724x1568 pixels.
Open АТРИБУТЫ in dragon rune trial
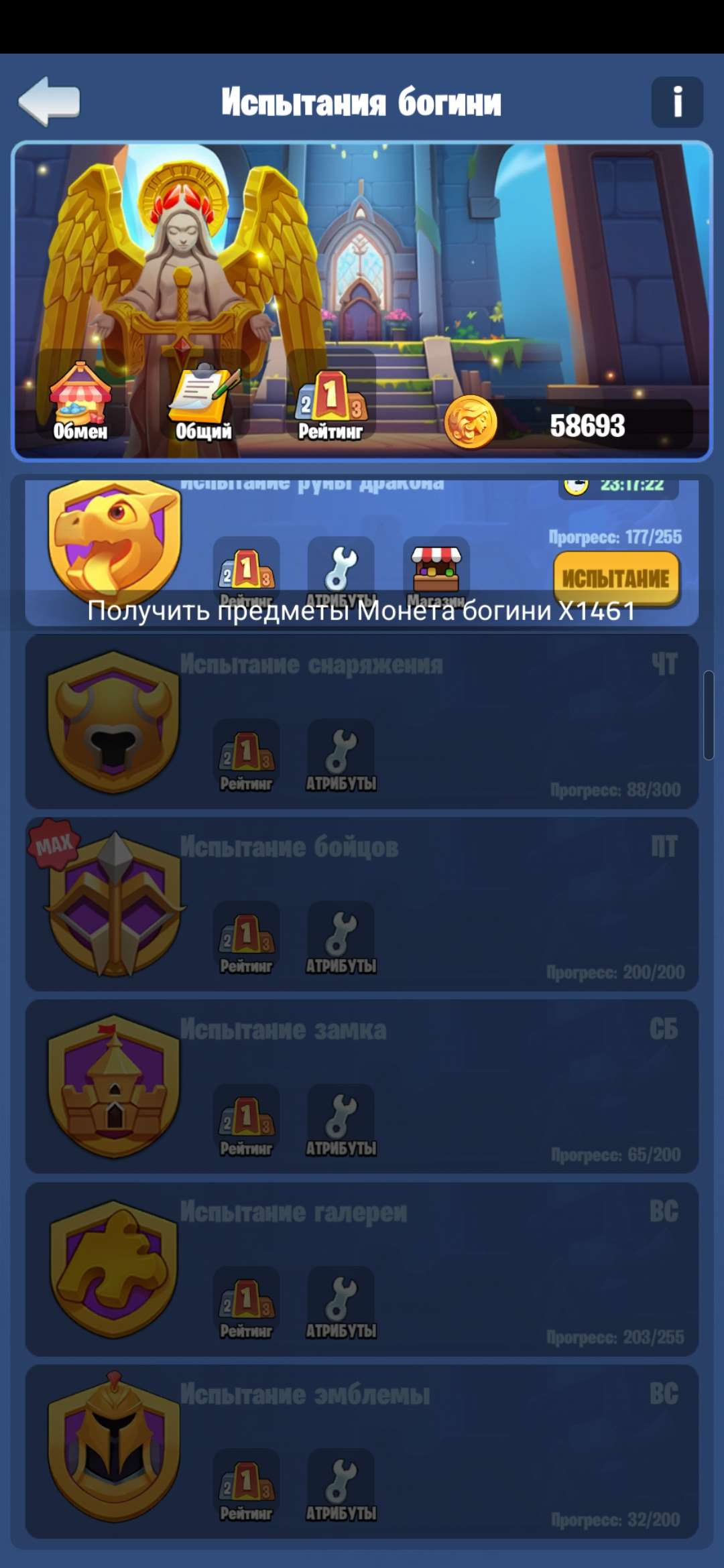341,568
